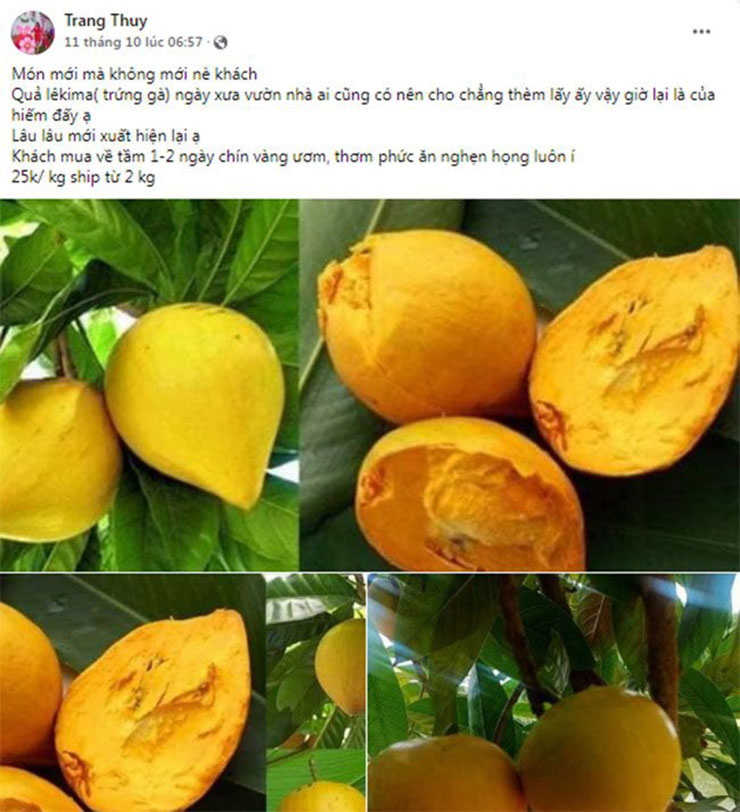The image size is (740, 812).
Task: View the top-right photo of three cut fruits
Action: (520, 385)
